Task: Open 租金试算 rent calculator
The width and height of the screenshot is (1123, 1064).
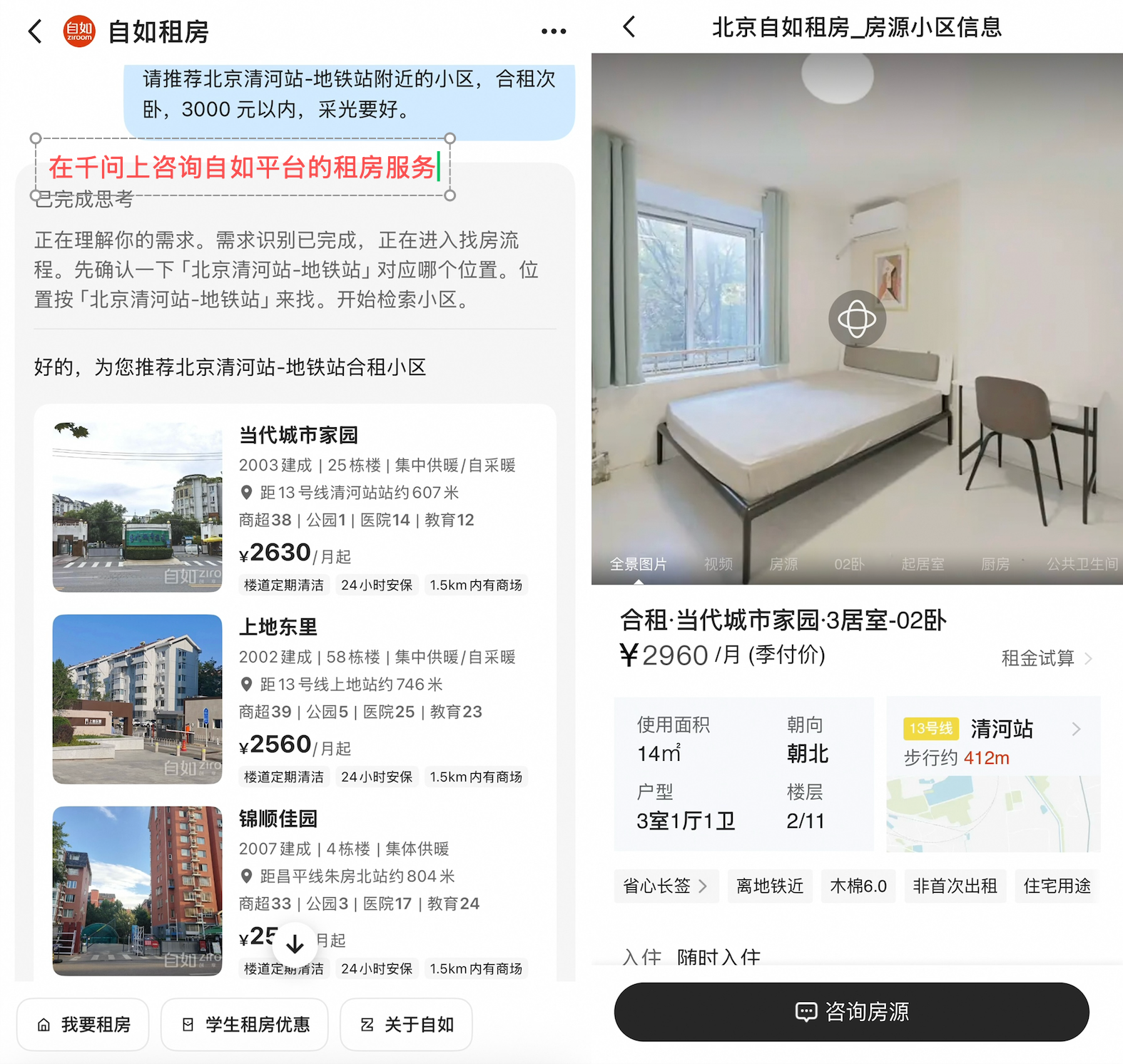Action: click(1047, 658)
